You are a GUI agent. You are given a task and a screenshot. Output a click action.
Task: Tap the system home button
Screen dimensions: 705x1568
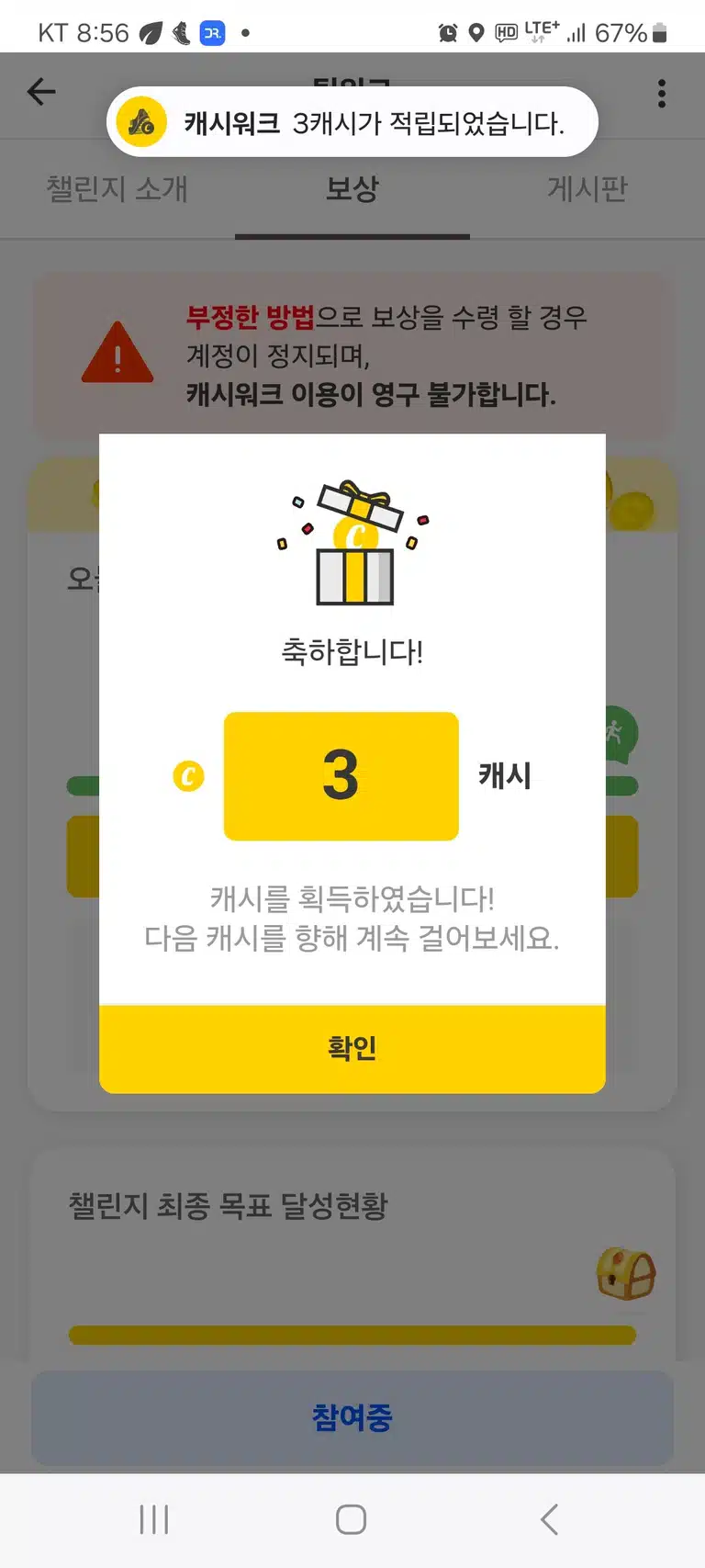point(352,1519)
